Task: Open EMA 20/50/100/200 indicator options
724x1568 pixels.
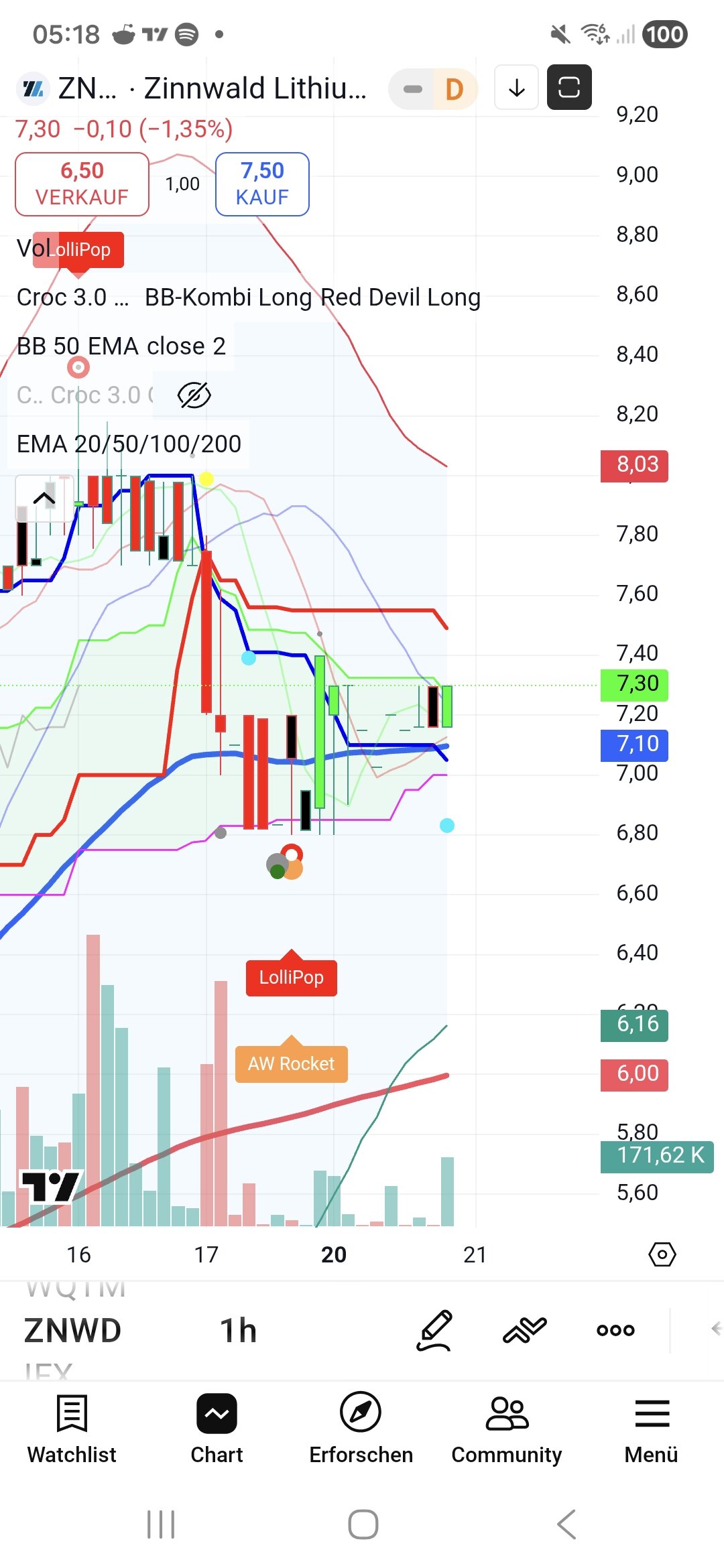Action: pyautogui.click(x=129, y=444)
